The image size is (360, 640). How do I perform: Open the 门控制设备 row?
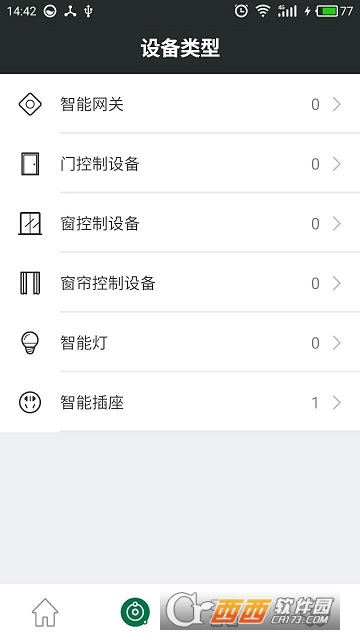pyautogui.click(x=180, y=163)
